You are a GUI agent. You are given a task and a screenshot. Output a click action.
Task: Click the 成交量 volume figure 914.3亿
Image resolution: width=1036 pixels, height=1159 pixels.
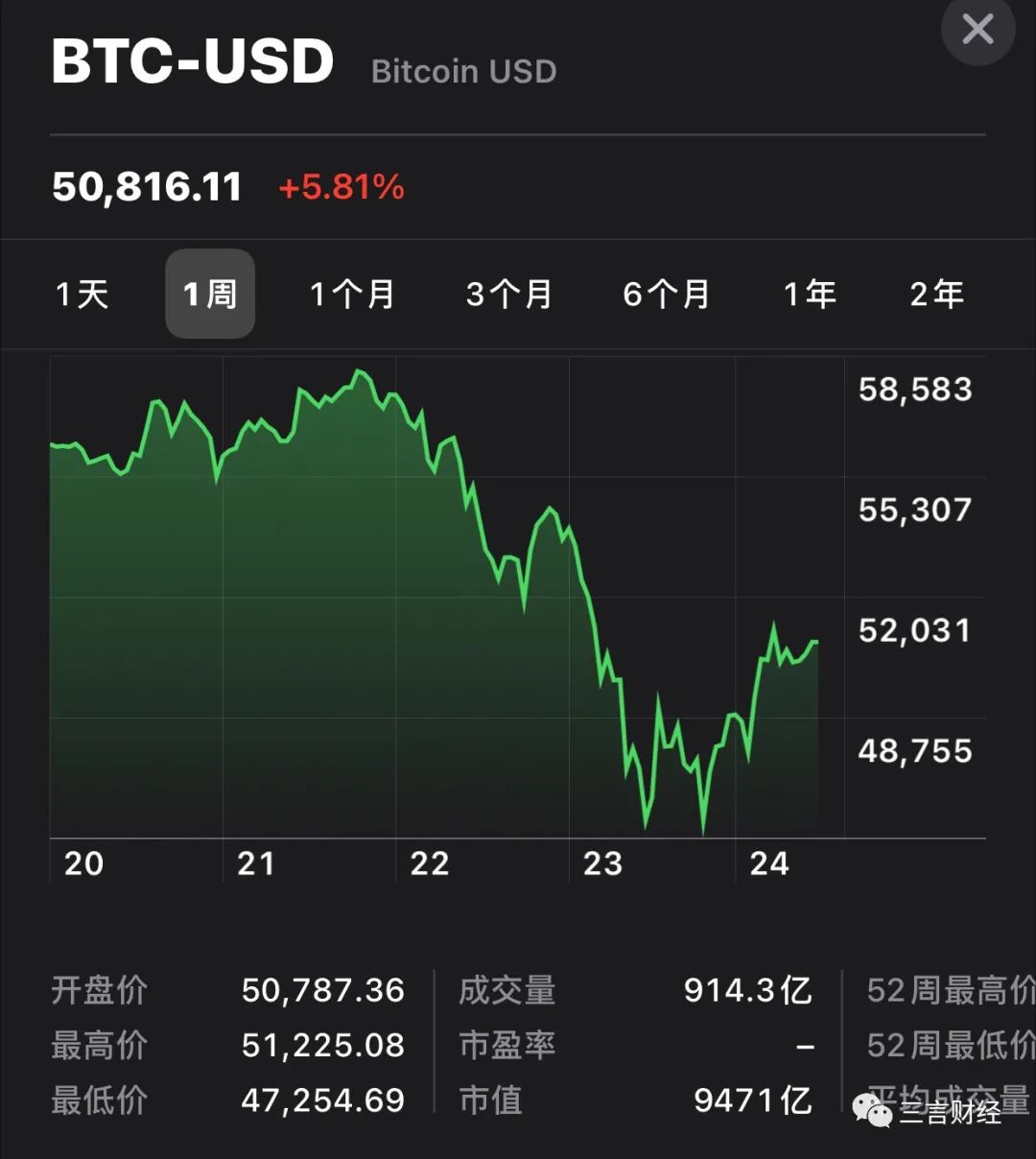point(747,991)
